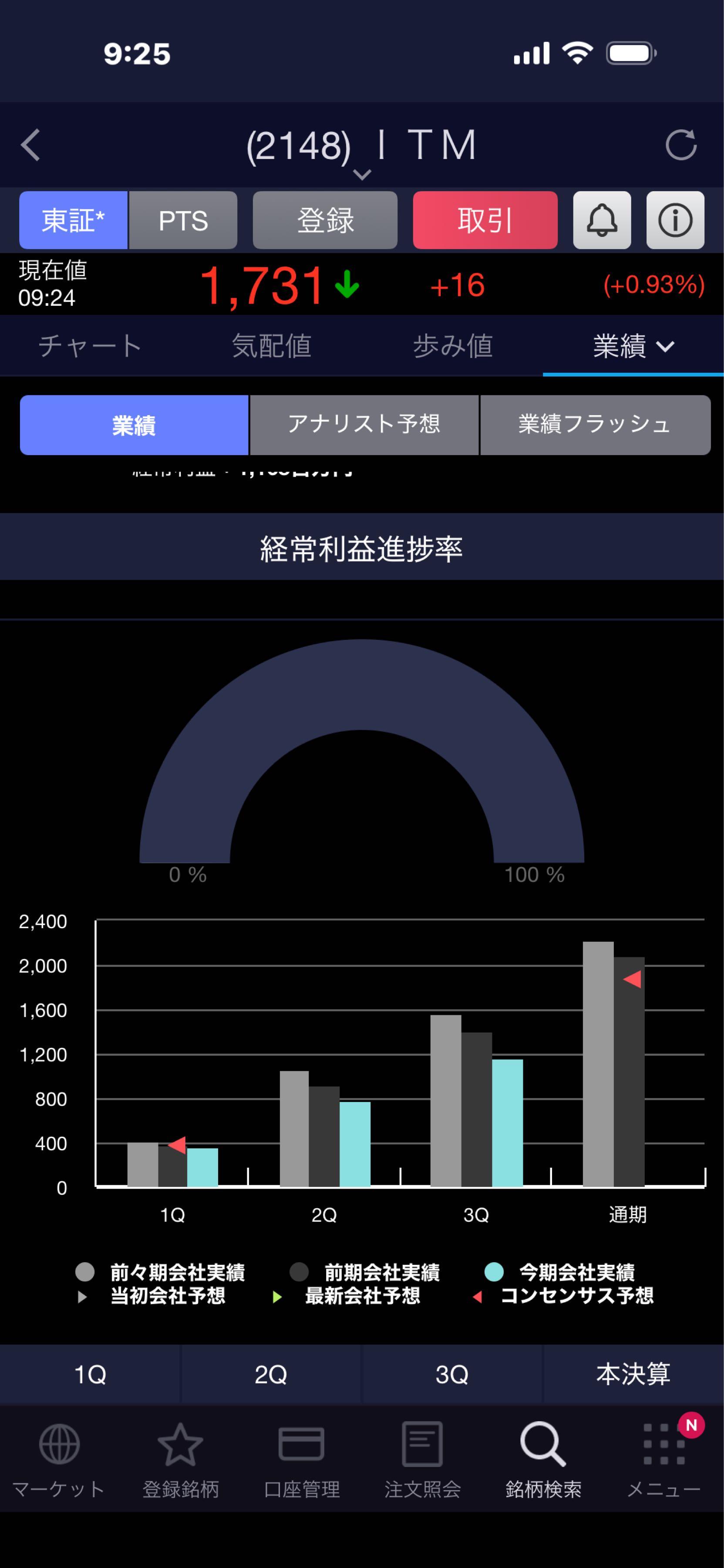724x1568 pixels.
Task: Switch to the 気配値 tab
Action: tap(272, 346)
